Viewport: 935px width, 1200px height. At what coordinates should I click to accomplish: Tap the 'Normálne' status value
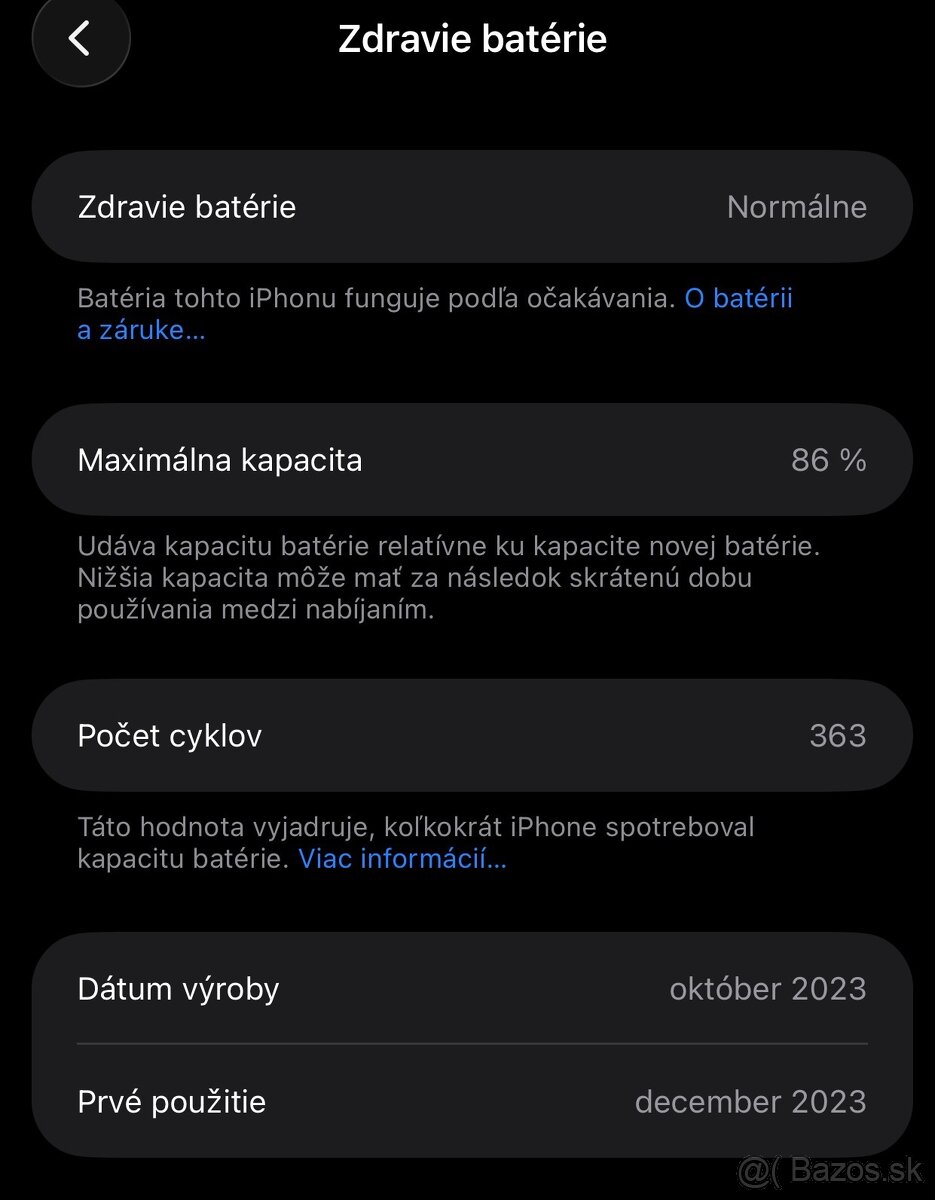(797, 207)
